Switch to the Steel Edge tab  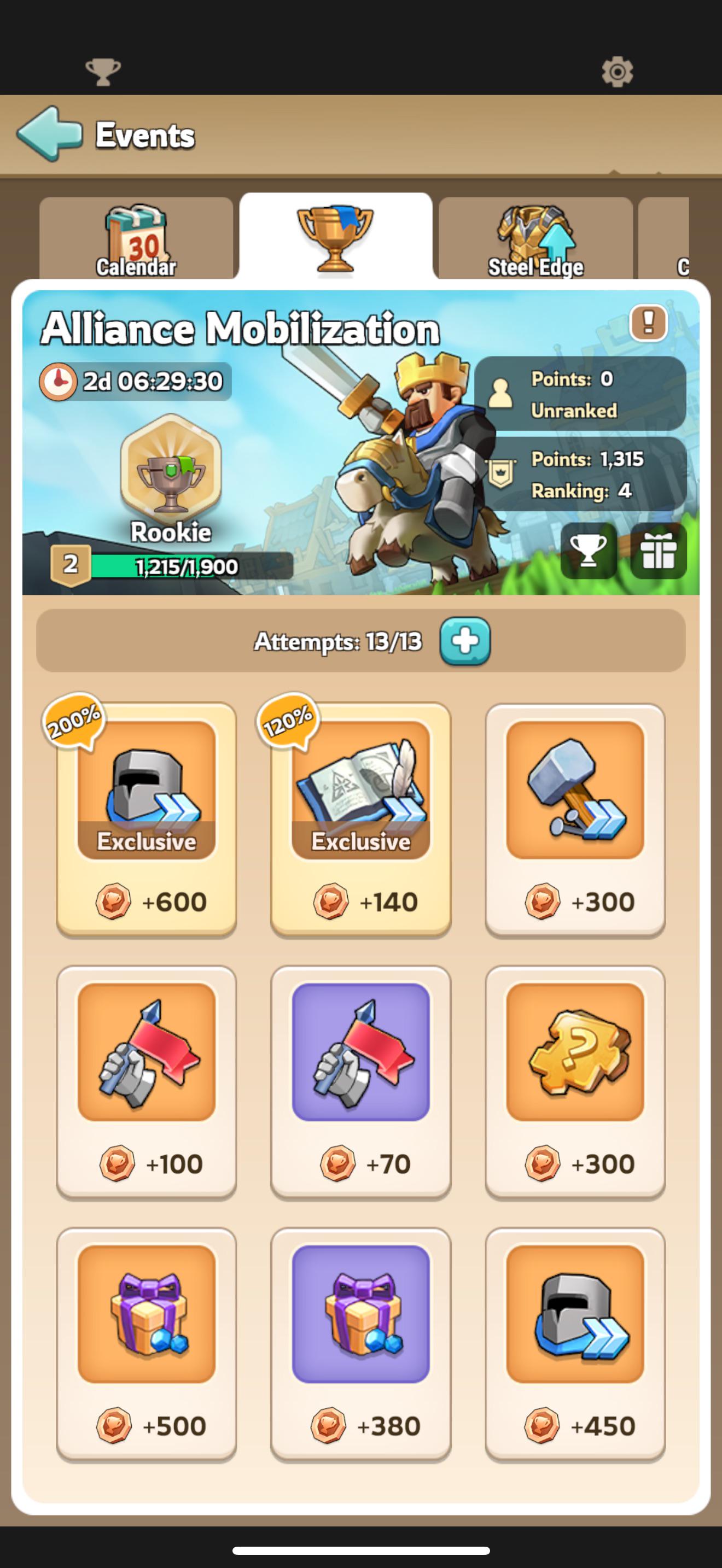pos(535,239)
